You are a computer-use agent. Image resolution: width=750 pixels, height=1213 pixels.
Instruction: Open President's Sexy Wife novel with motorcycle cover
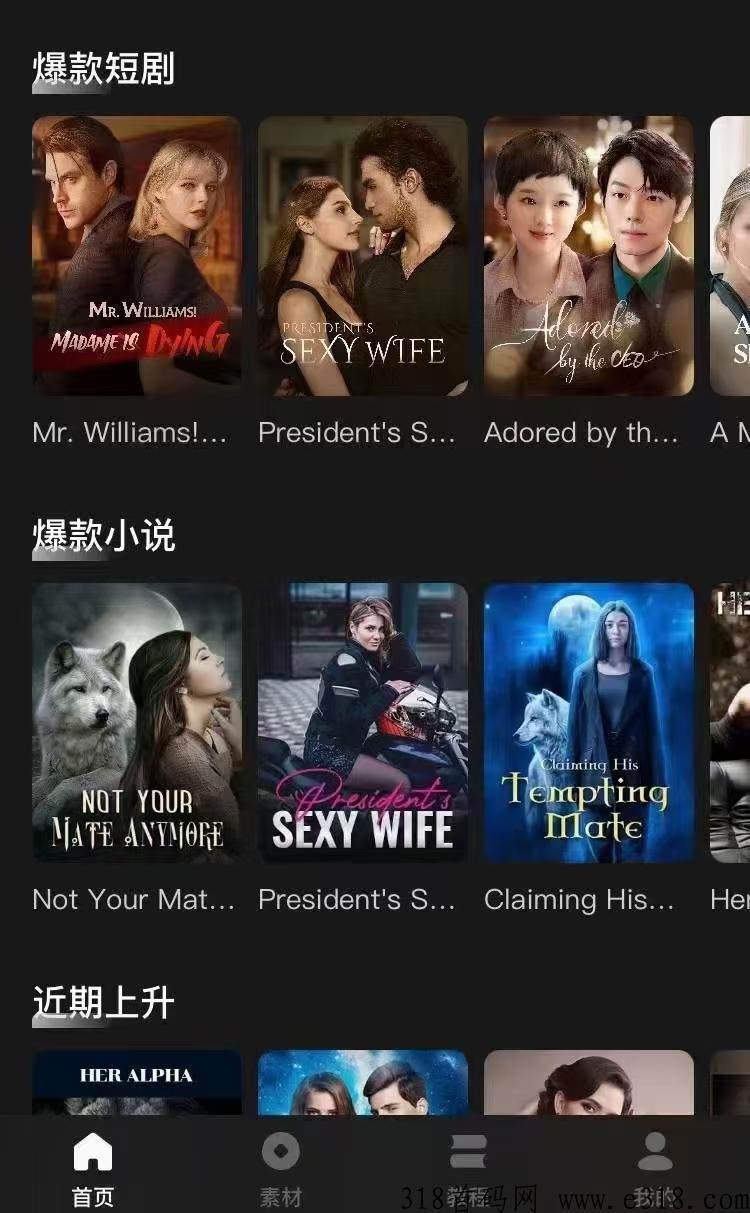coord(362,722)
